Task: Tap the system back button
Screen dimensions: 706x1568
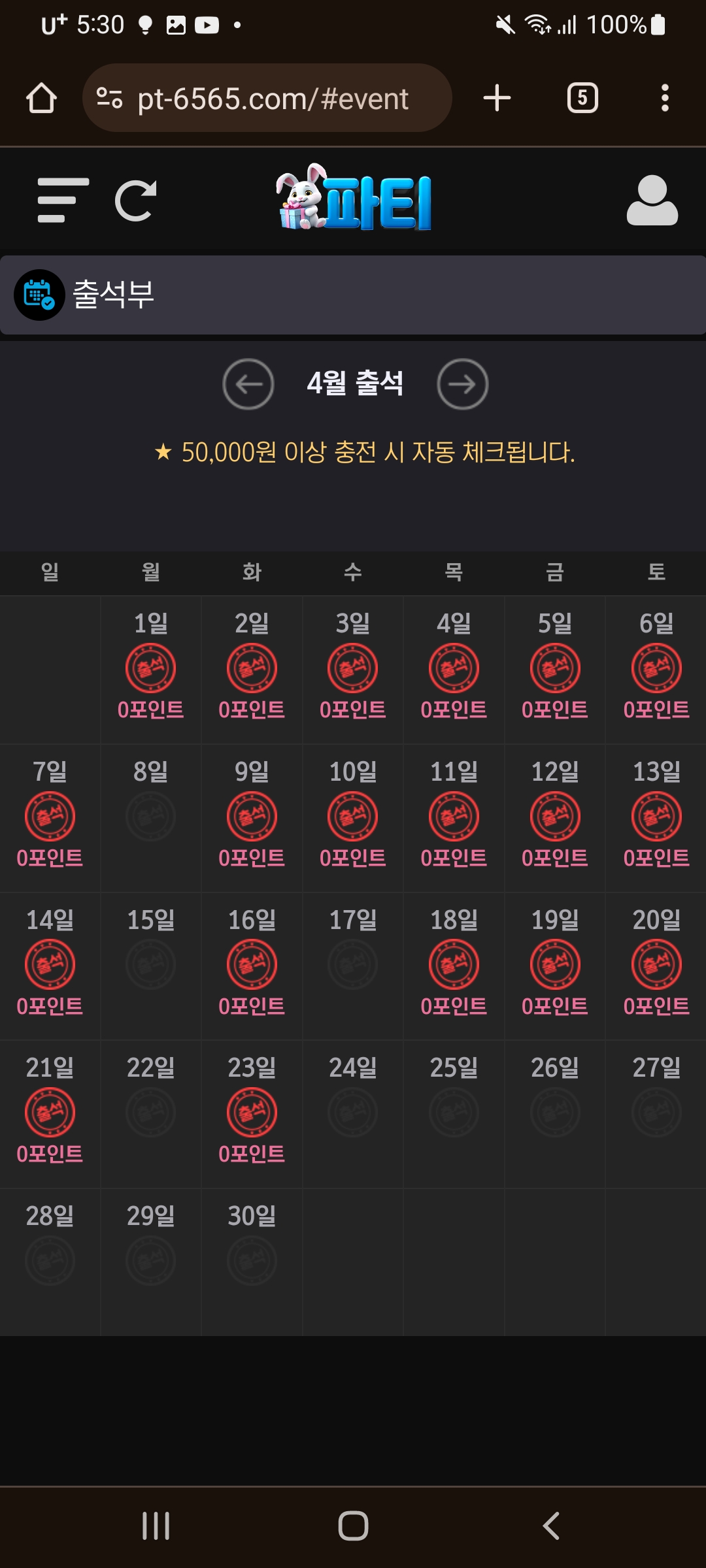Action: pos(551,1526)
